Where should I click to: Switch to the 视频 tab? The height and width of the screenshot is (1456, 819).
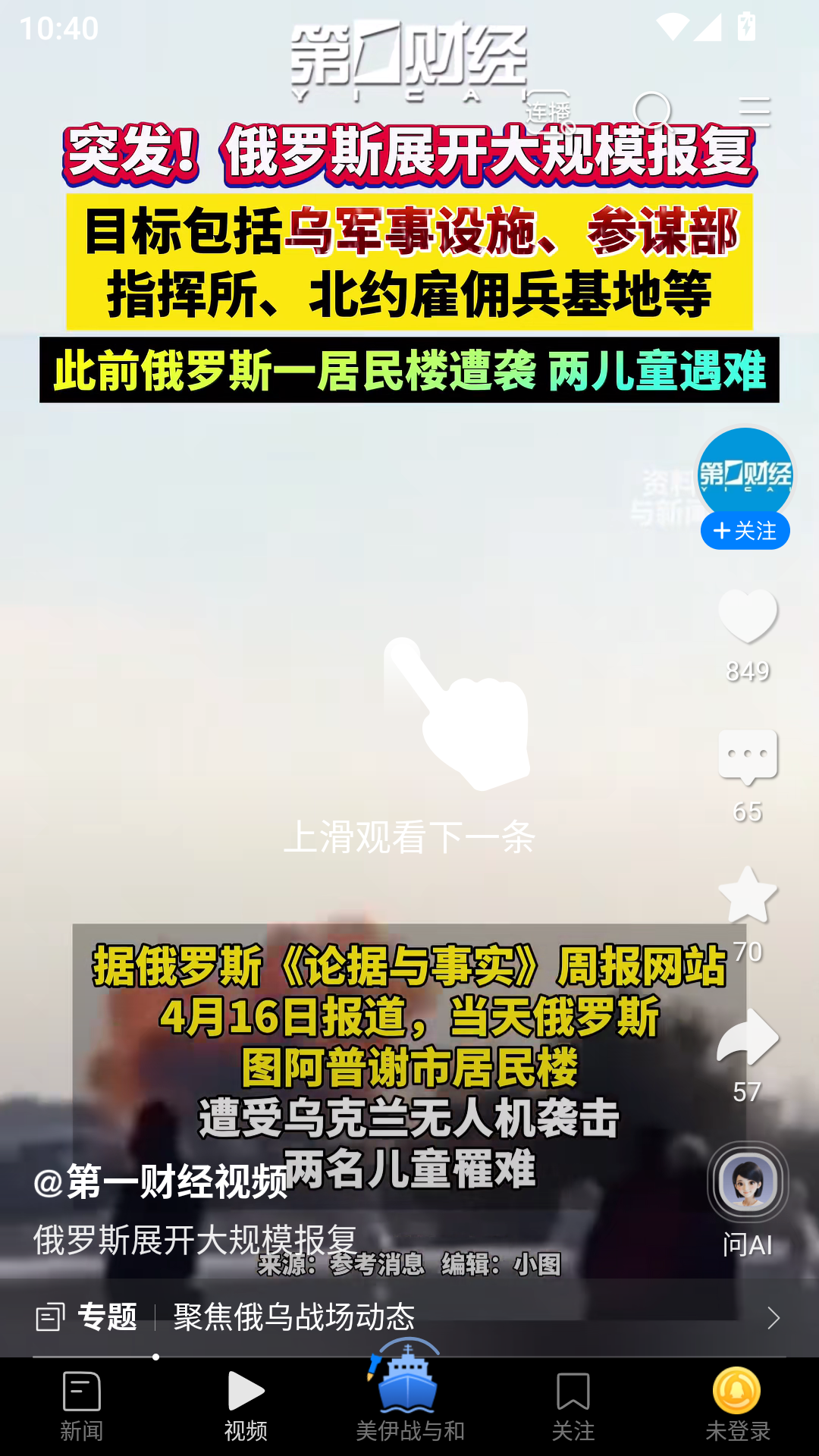[x=246, y=1406]
